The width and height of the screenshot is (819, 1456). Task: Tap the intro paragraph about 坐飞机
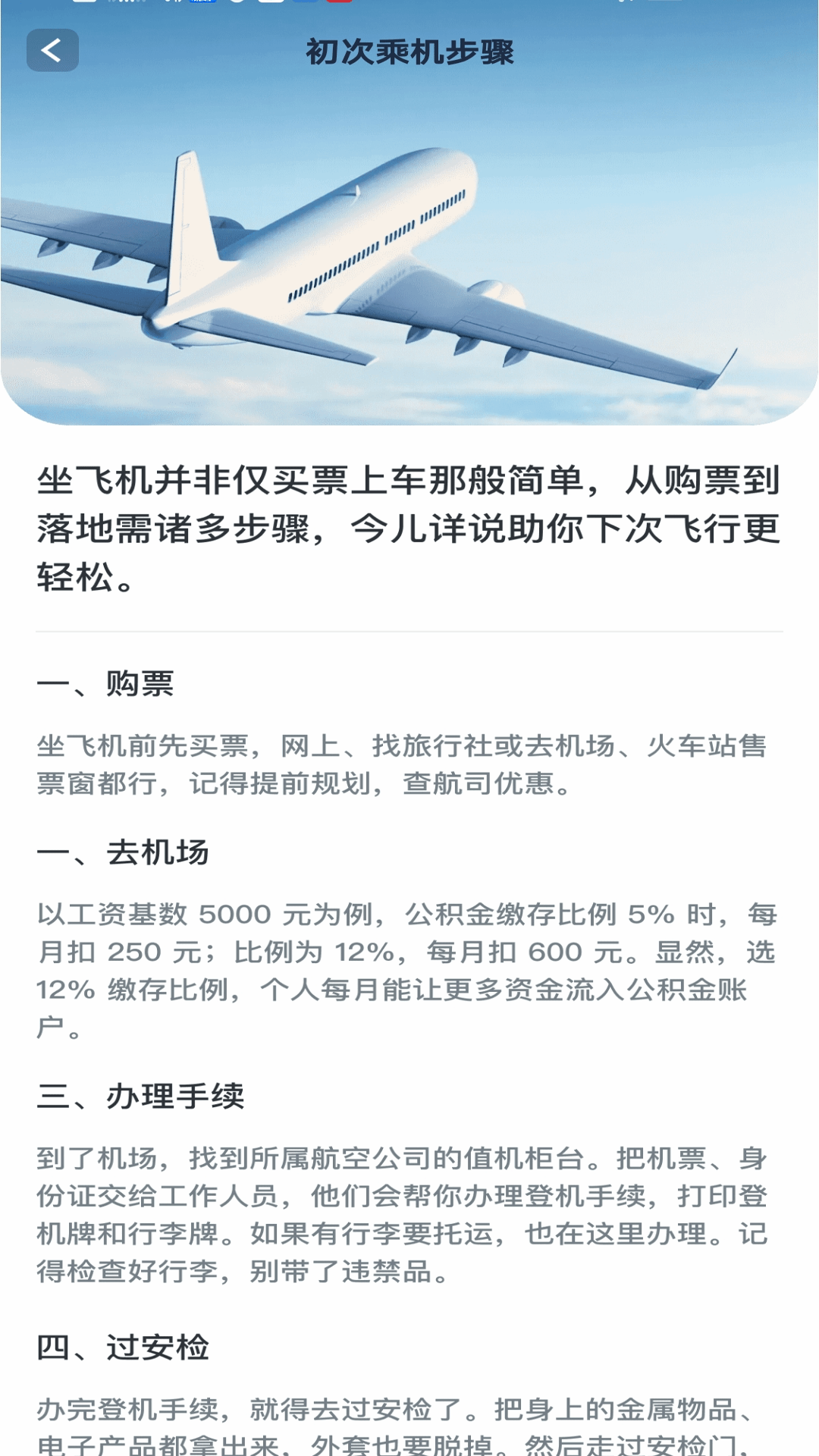[x=409, y=527]
